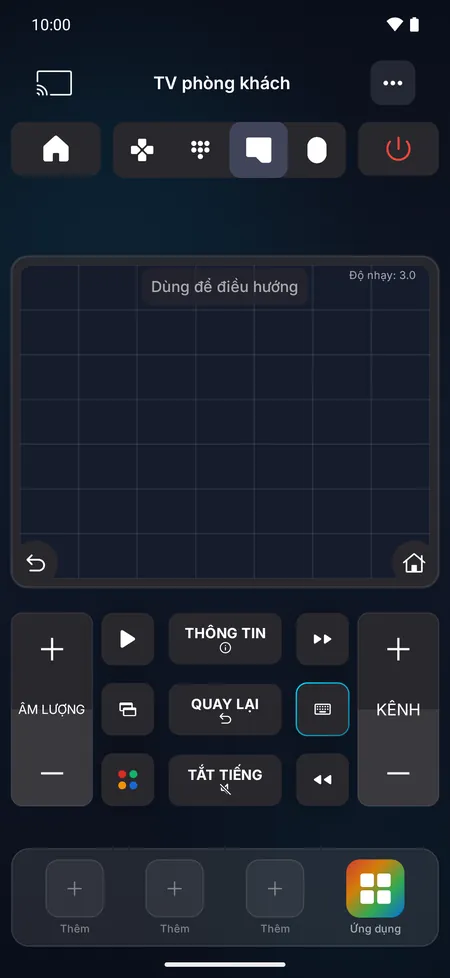Rewind the video
This screenshot has height=978, width=450.
coord(322,780)
